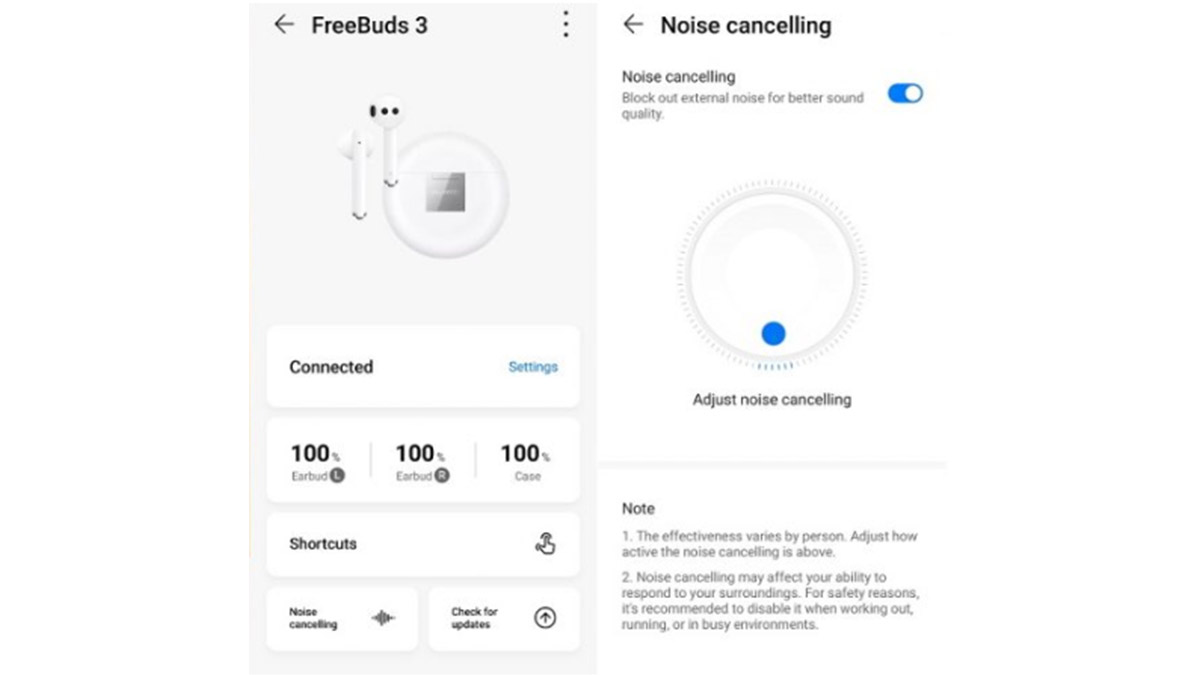Image resolution: width=1200 pixels, height=675 pixels.
Task: Tap the blue knob on the noise dial
Action: tap(773, 334)
